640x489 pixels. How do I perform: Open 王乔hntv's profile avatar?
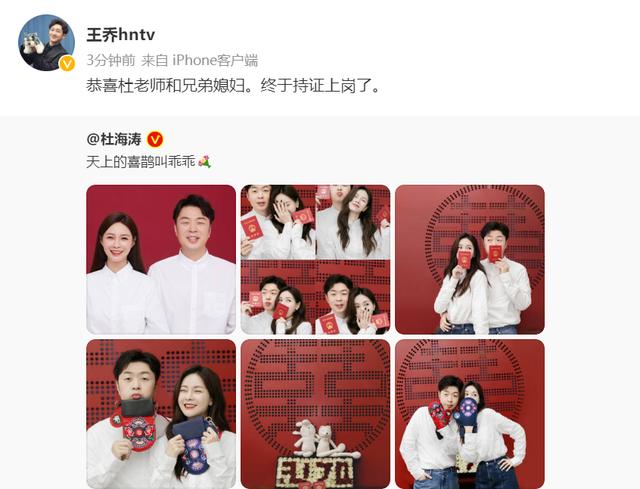[x=46, y=42]
